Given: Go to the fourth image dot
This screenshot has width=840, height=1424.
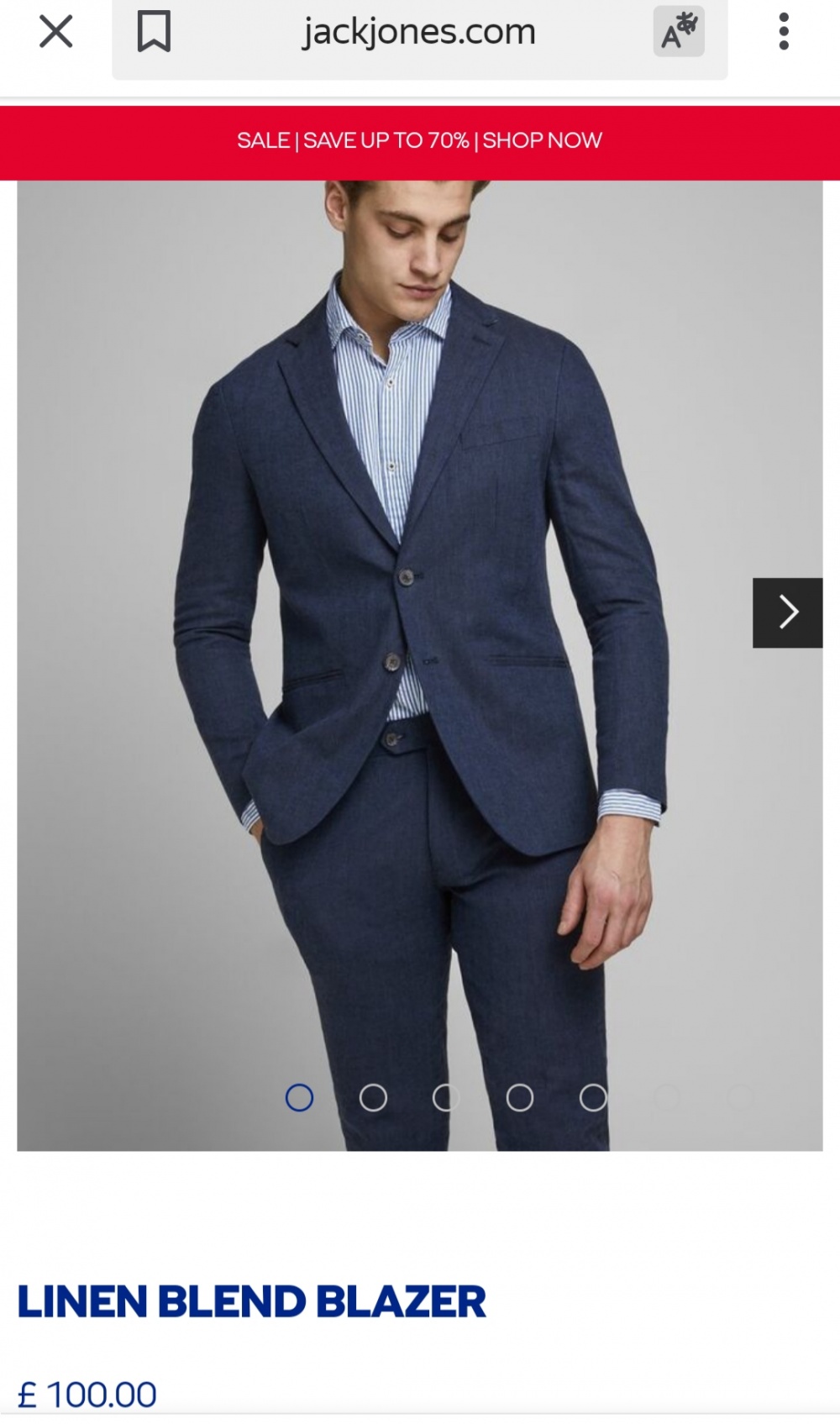Looking at the screenshot, I should (519, 1098).
